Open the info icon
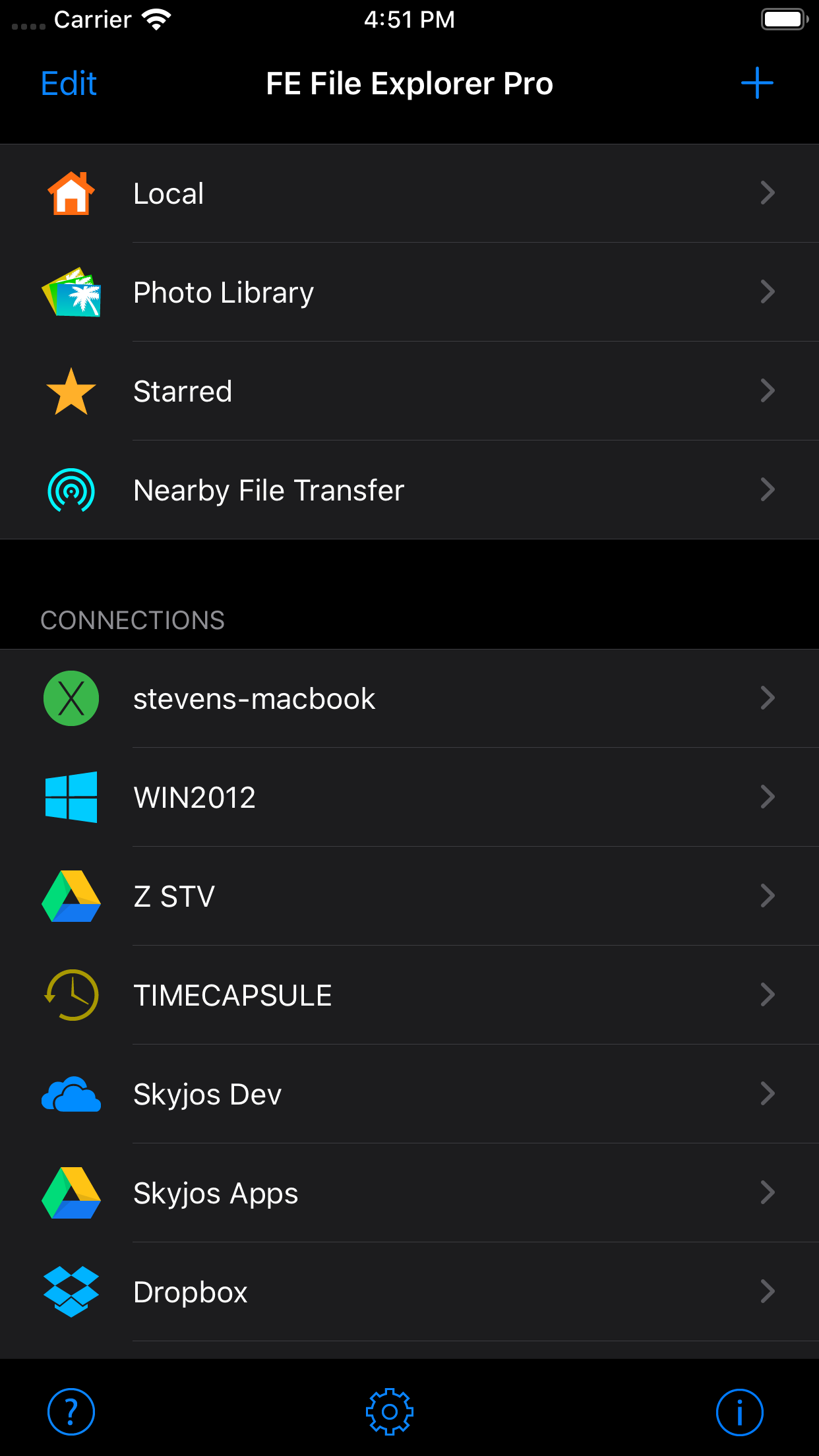This screenshot has height=1456, width=819. tap(740, 1412)
